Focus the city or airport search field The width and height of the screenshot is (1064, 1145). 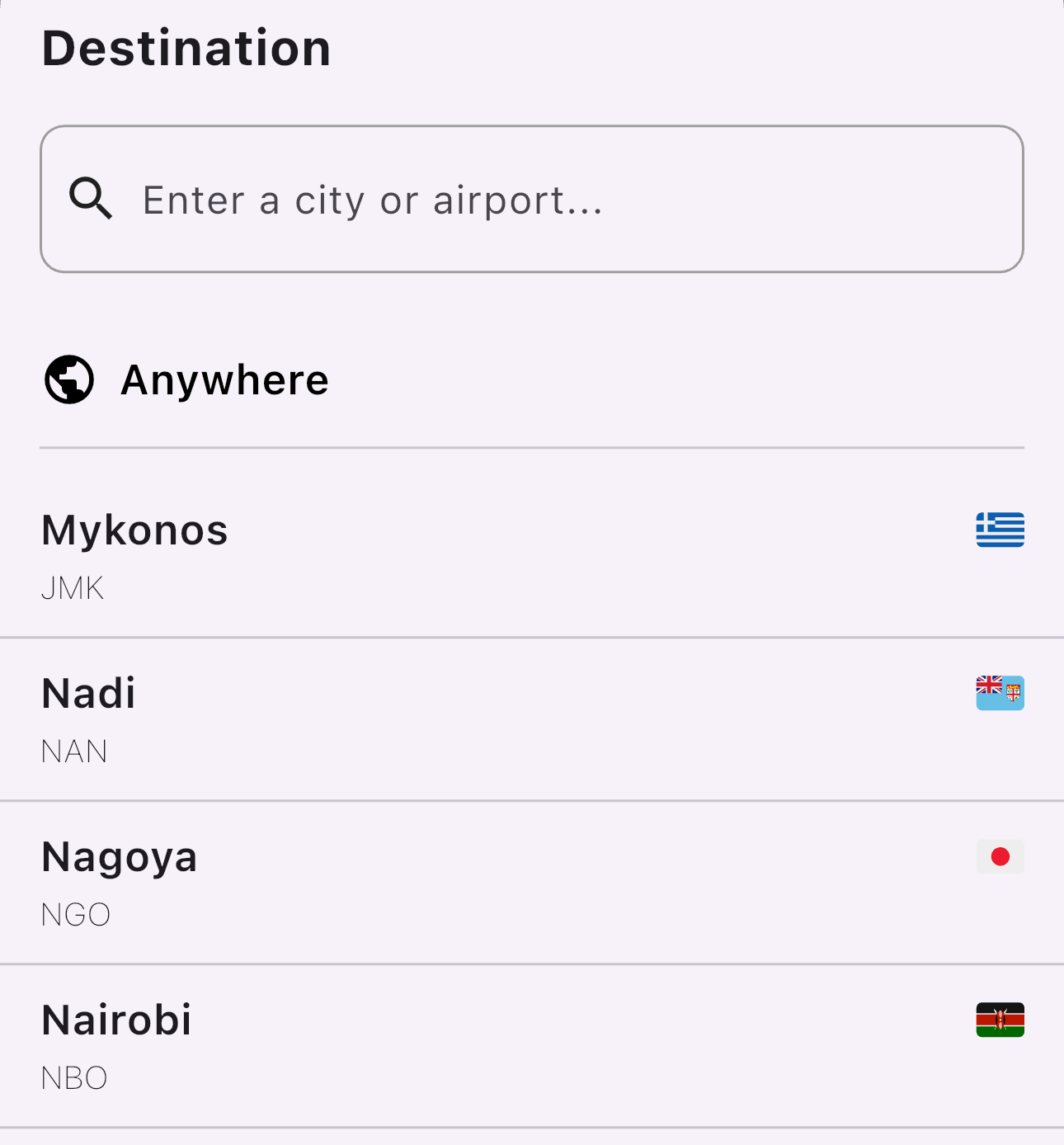coord(532,200)
